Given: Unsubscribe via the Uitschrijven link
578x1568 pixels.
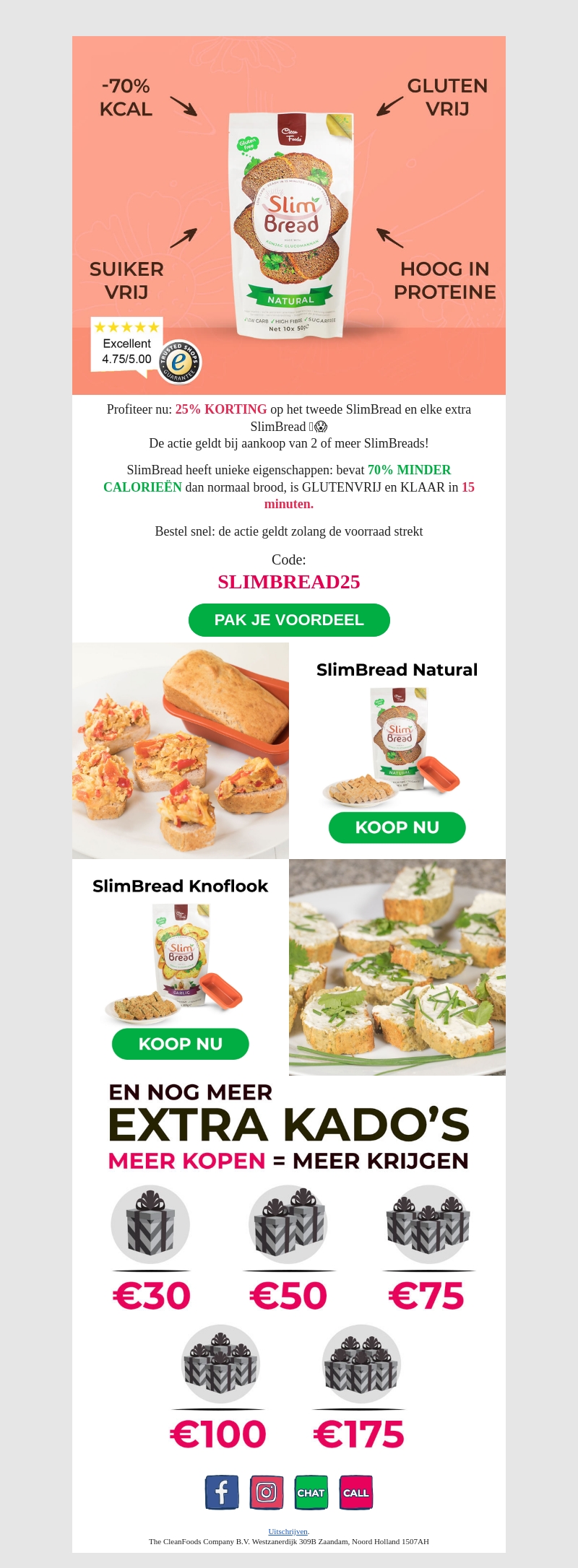Looking at the screenshot, I should (288, 1531).
